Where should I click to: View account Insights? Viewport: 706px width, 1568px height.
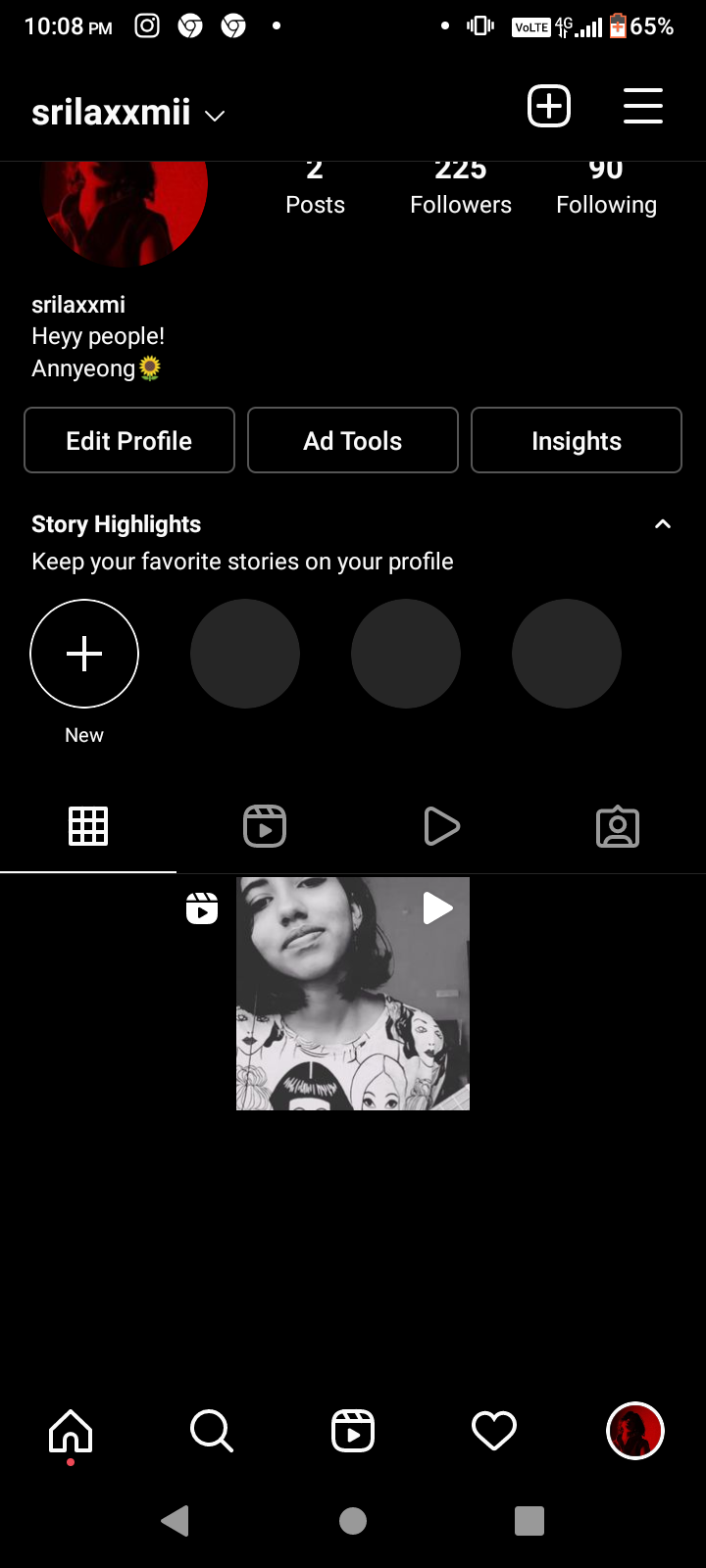(577, 440)
